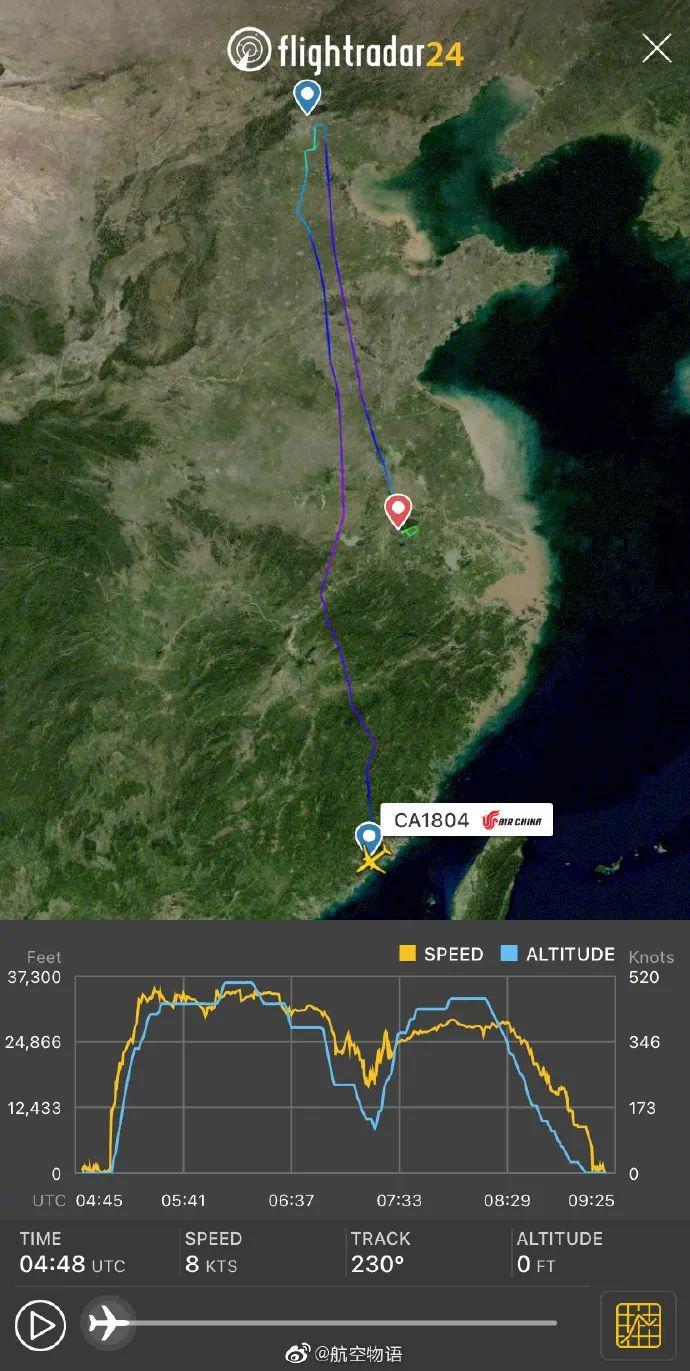This screenshot has height=1371, width=690.
Task: Start the flight playback
Action: tap(40, 1325)
